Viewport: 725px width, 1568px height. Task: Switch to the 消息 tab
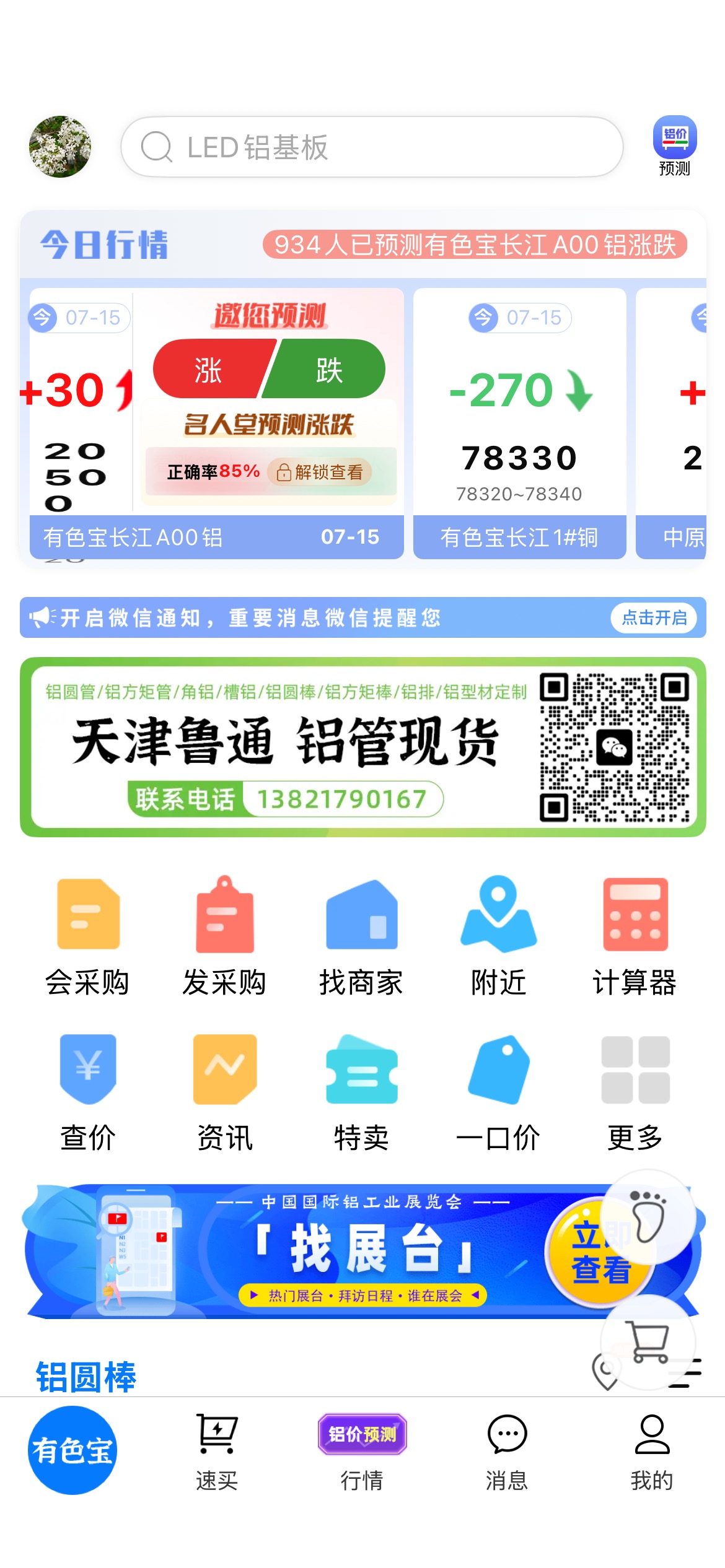point(507,1452)
